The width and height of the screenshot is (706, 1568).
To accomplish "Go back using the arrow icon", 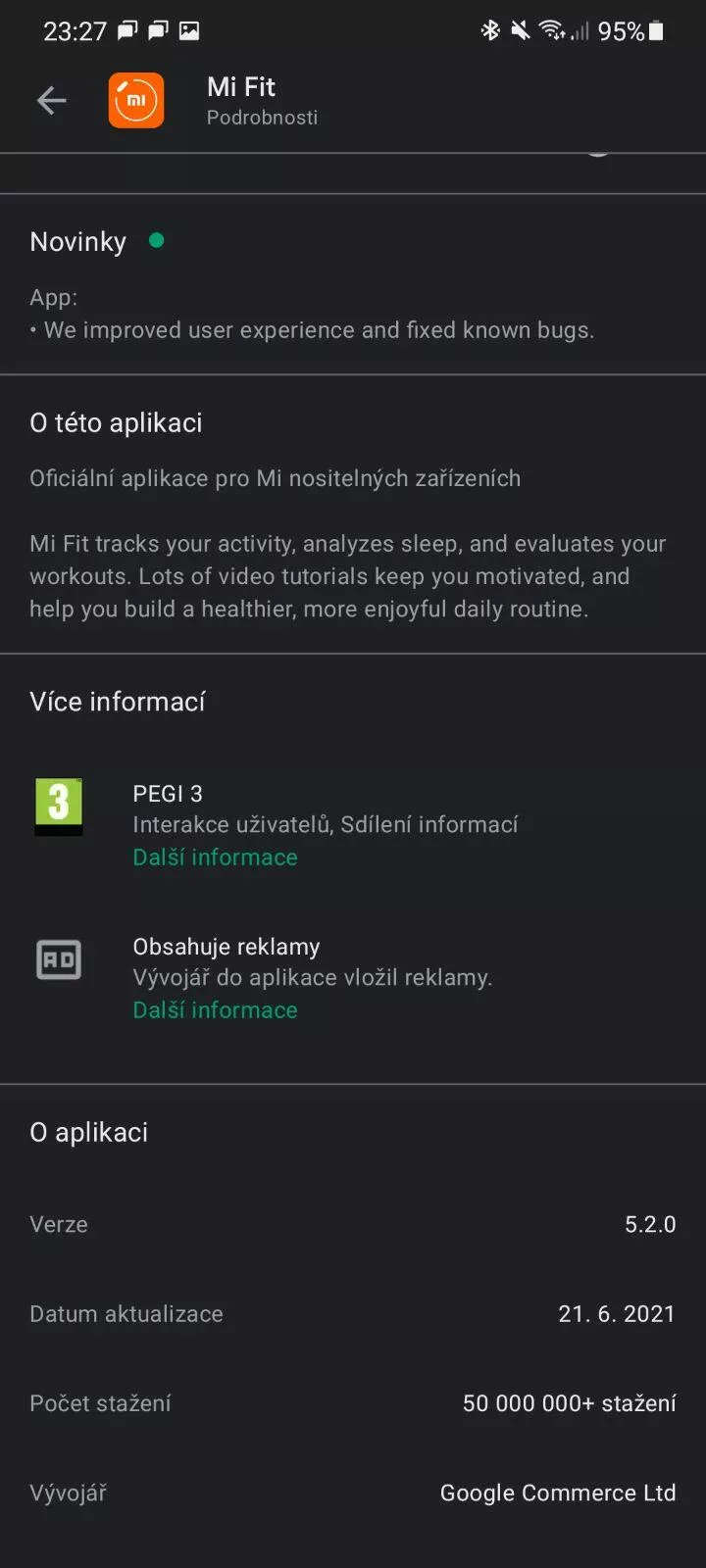I will [51, 100].
